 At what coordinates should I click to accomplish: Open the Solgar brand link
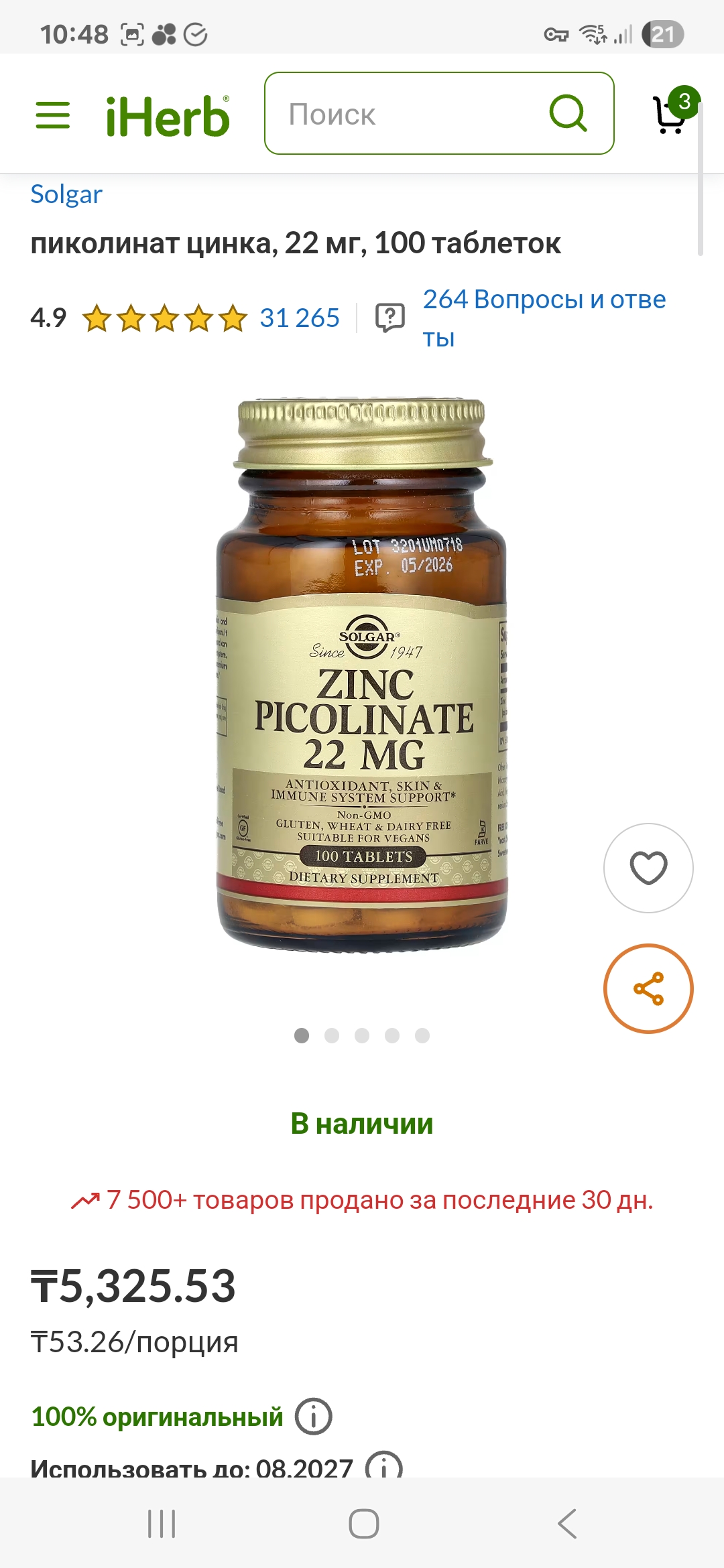66,194
